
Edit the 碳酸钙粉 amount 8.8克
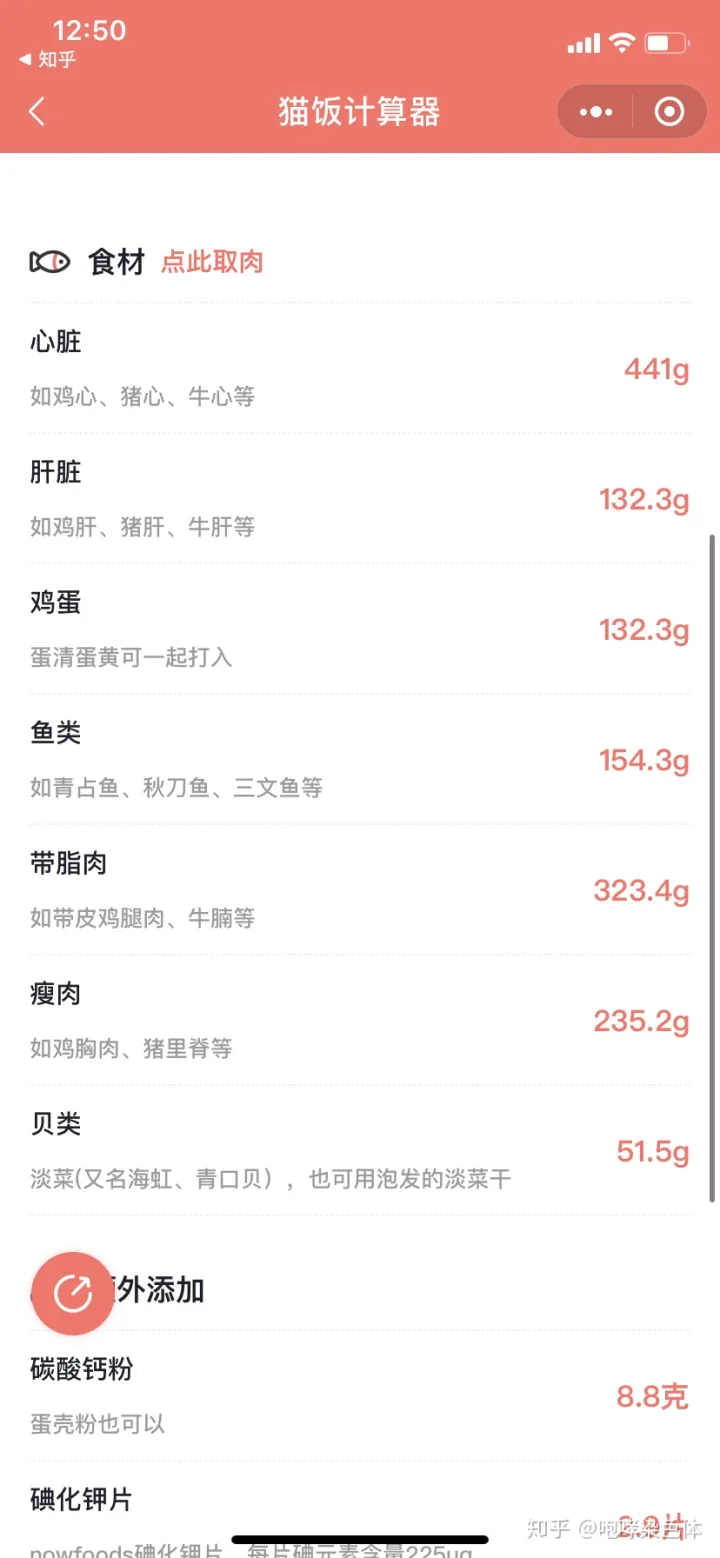point(652,1397)
